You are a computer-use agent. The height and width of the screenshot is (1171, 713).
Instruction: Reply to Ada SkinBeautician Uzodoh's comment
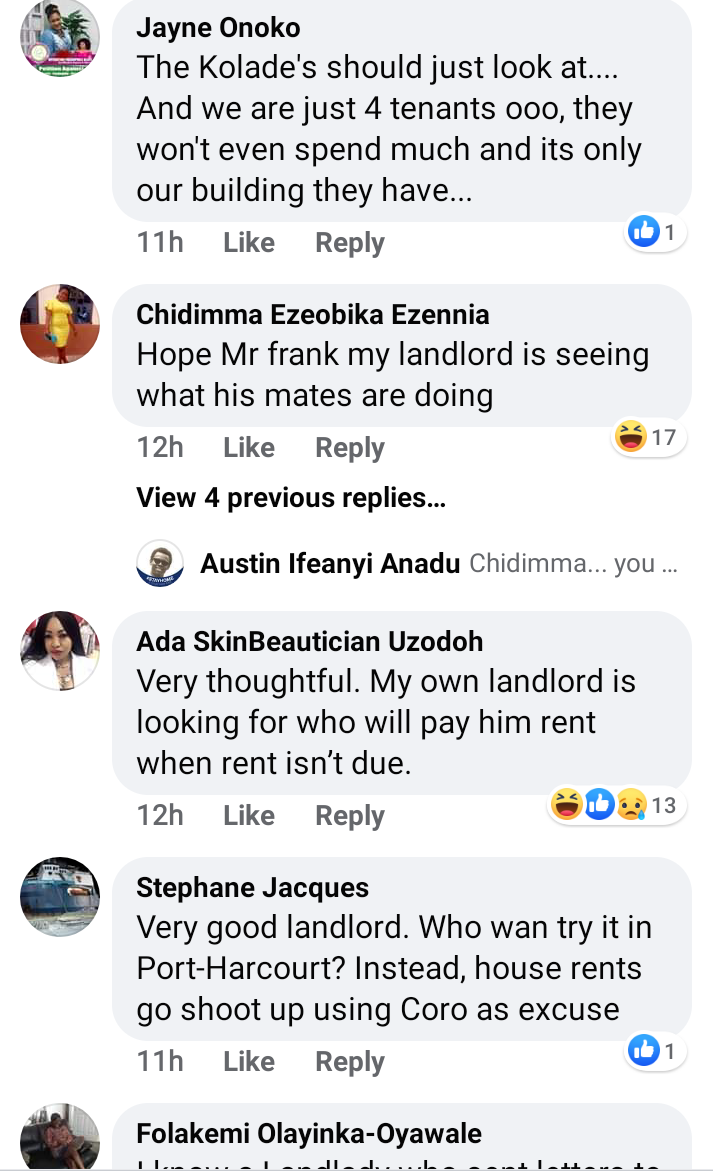click(350, 816)
